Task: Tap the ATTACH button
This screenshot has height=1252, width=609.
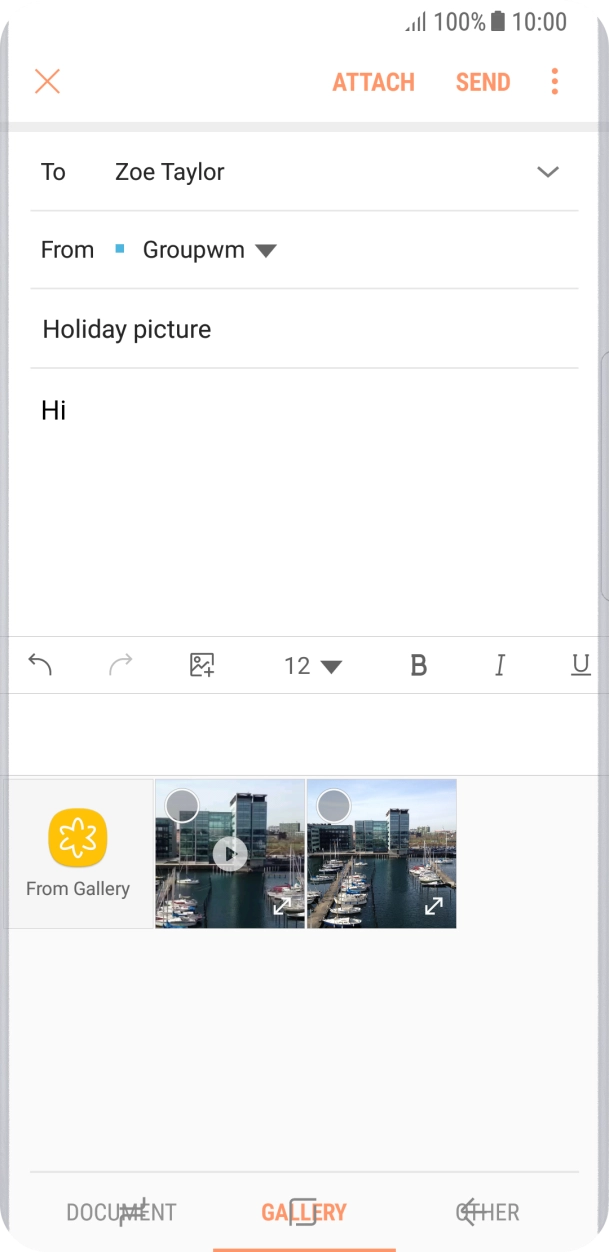Action: pos(373,82)
